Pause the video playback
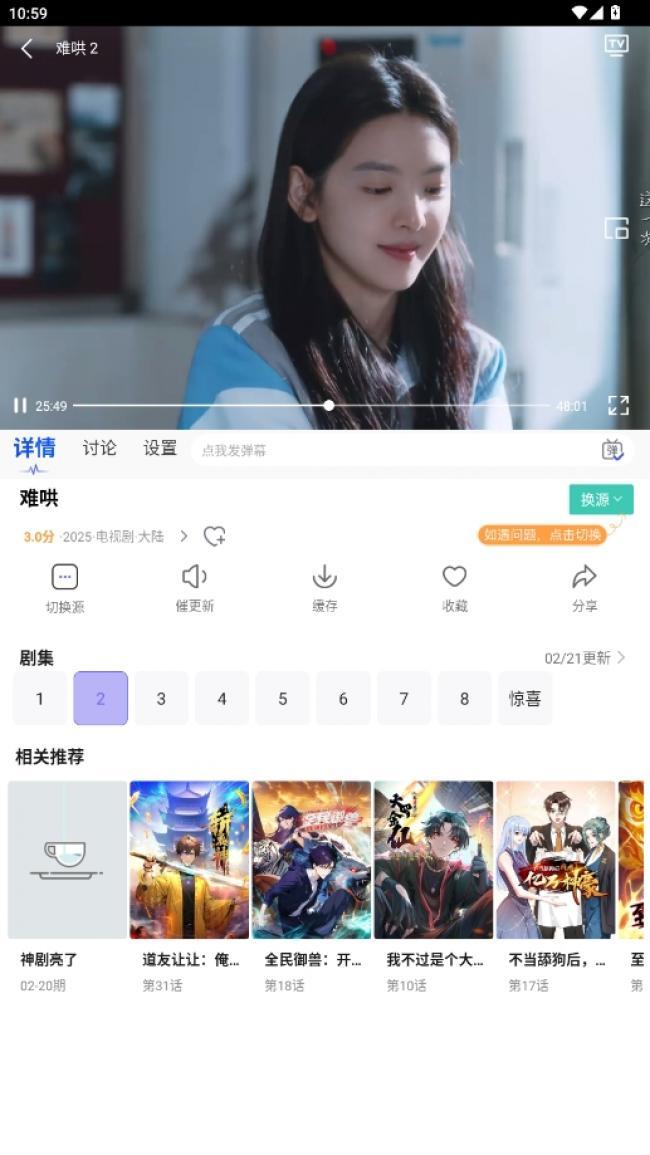The width and height of the screenshot is (650, 1155). (20, 405)
